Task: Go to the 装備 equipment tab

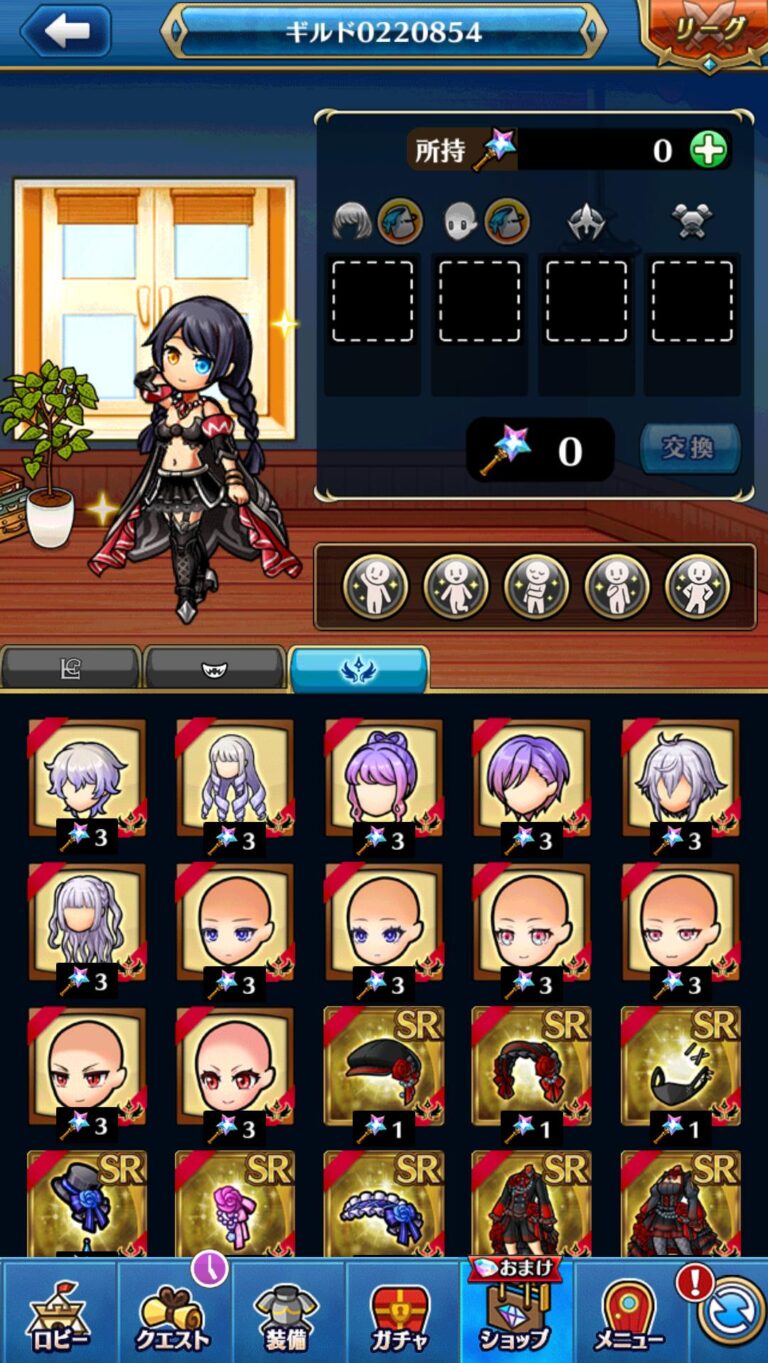Action: click(288, 1312)
